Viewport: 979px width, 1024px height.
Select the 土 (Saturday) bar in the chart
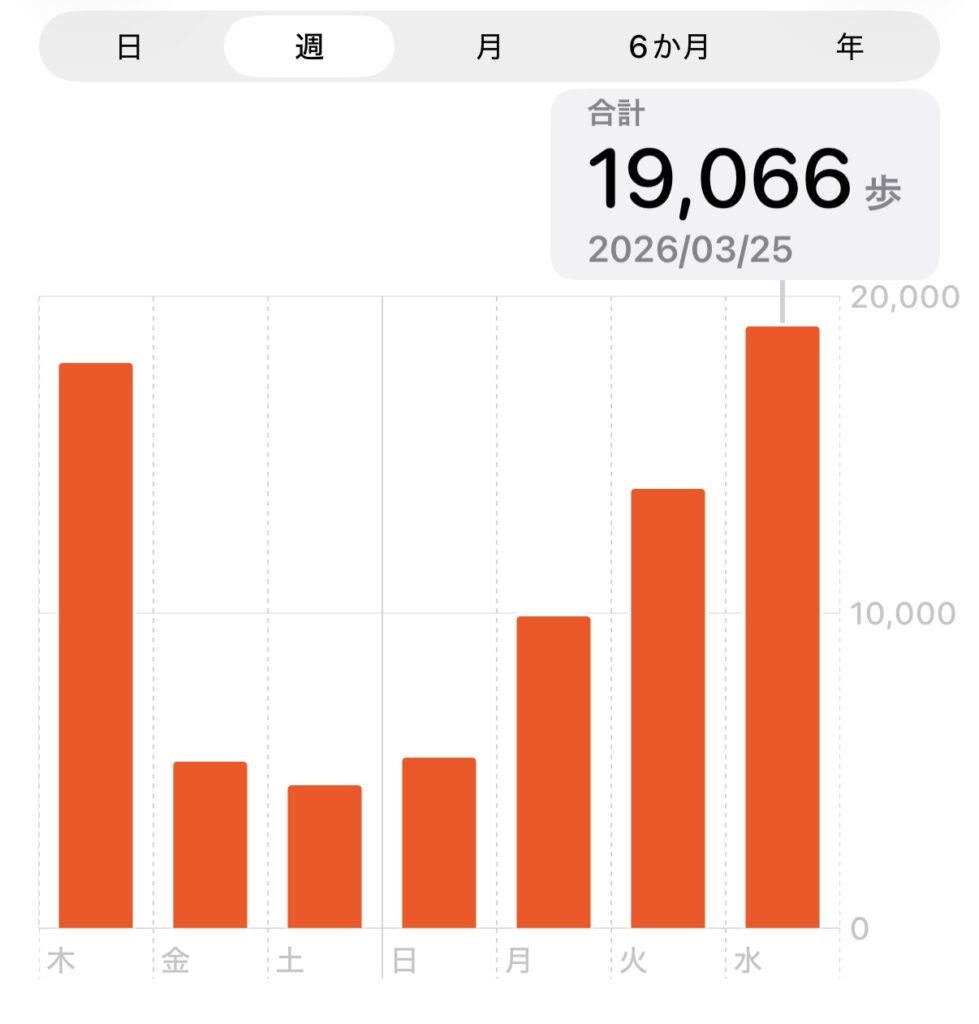(325, 856)
